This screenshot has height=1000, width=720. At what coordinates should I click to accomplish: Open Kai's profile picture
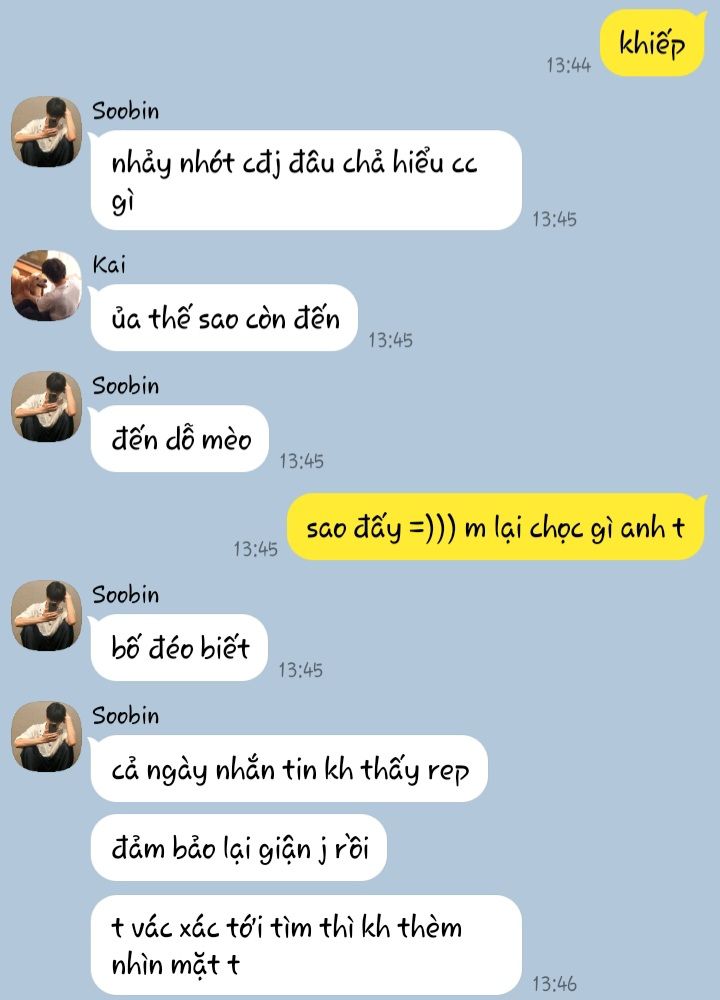(46, 285)
